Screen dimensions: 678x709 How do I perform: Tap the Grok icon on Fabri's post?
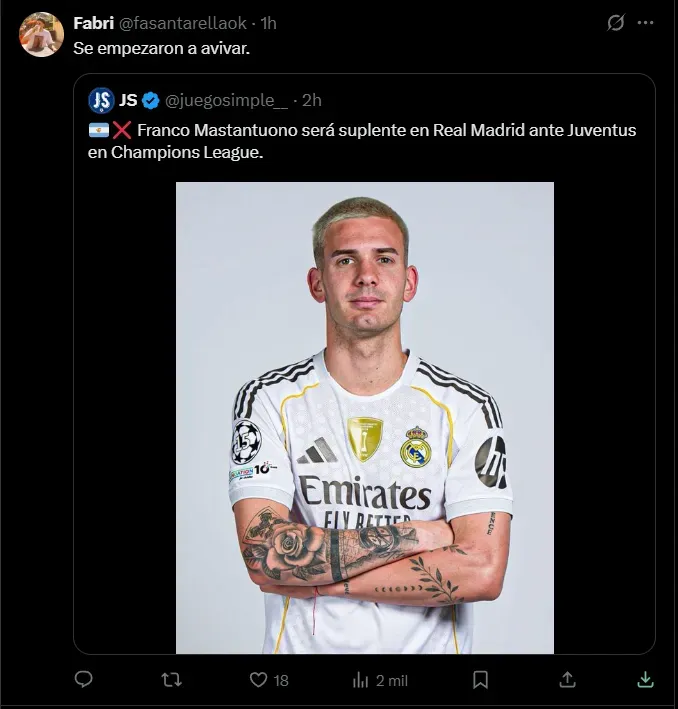(x=617, y=23)
